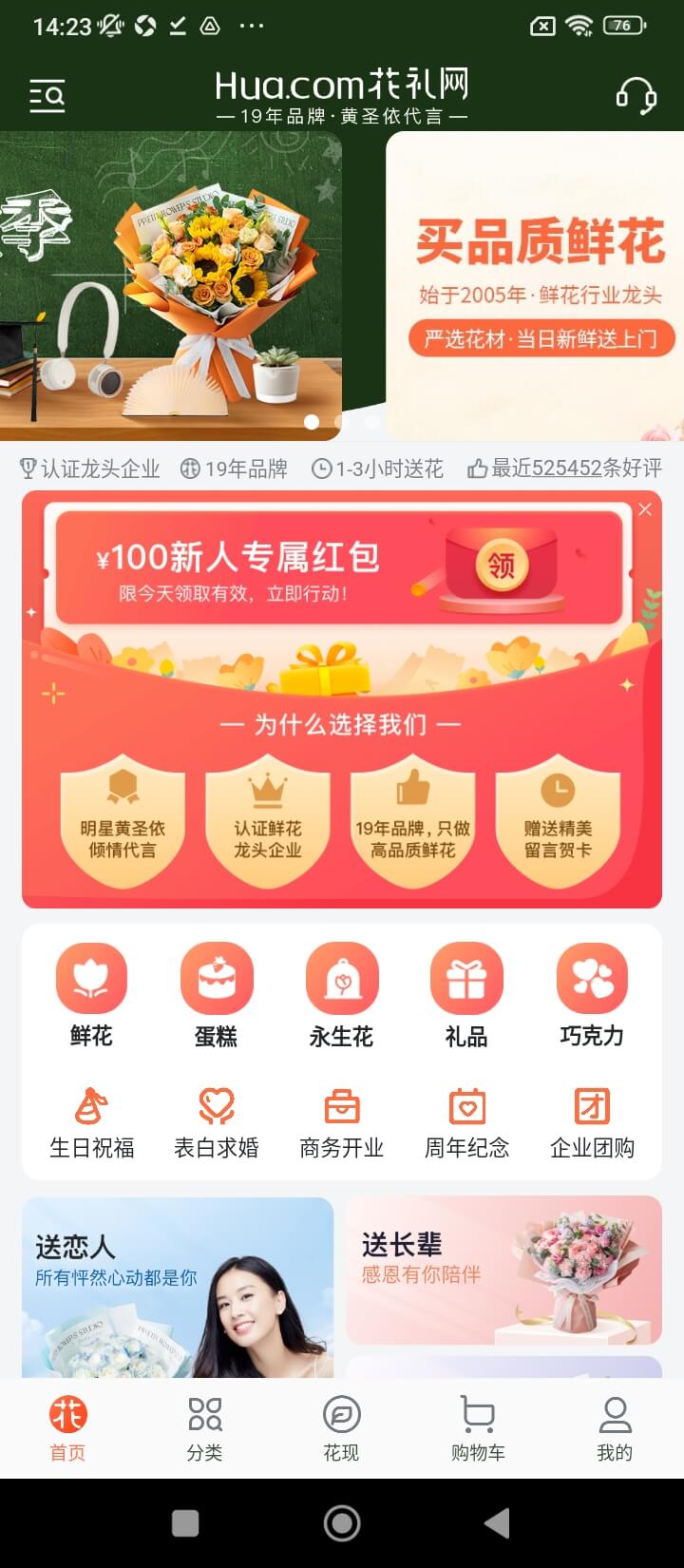Open the 送长辈 card

click(503, 1270)
